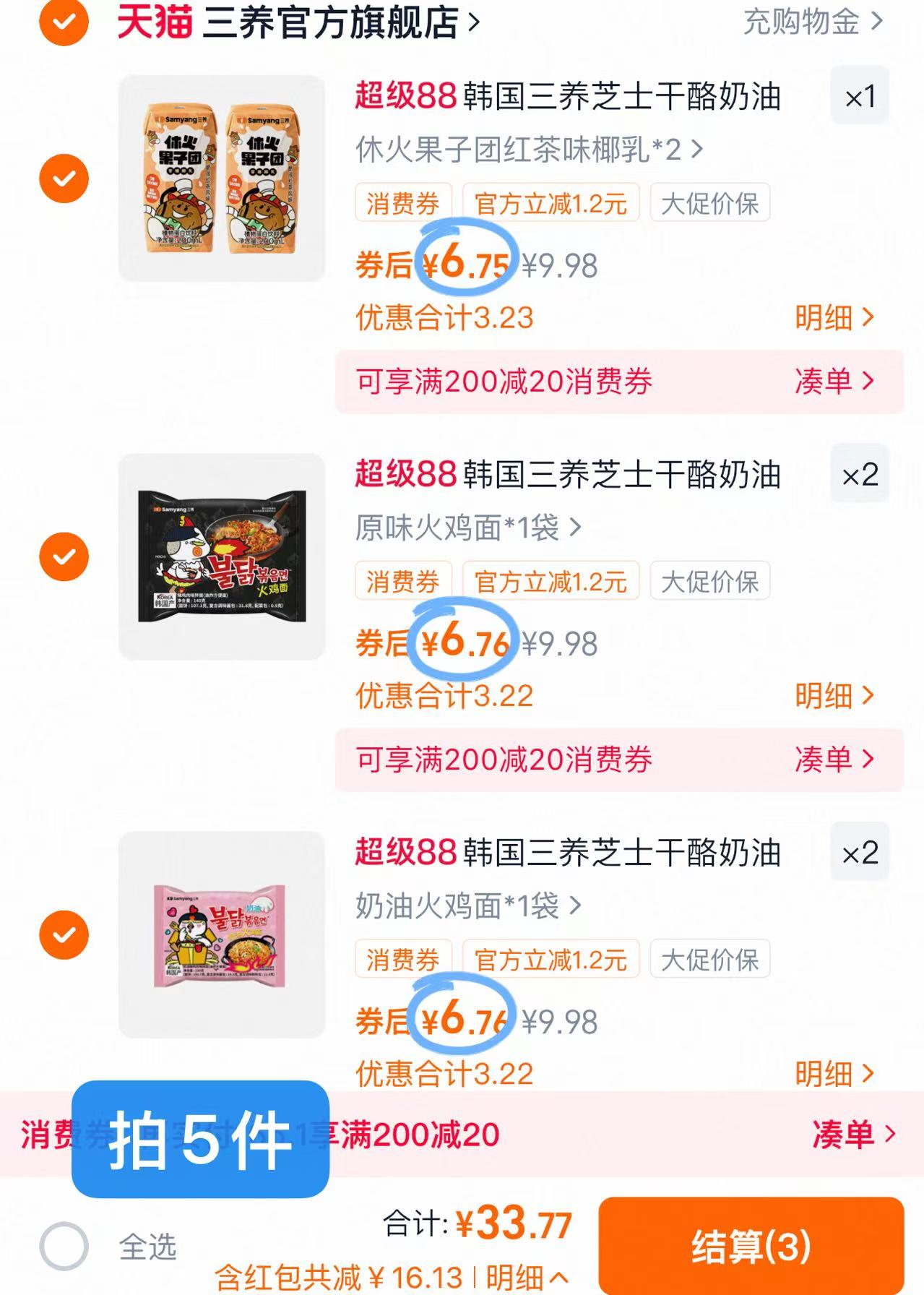Click the 消费券 tag on the first item
This screenshot has width=924, height=1295.
click(x=403, y=203)
